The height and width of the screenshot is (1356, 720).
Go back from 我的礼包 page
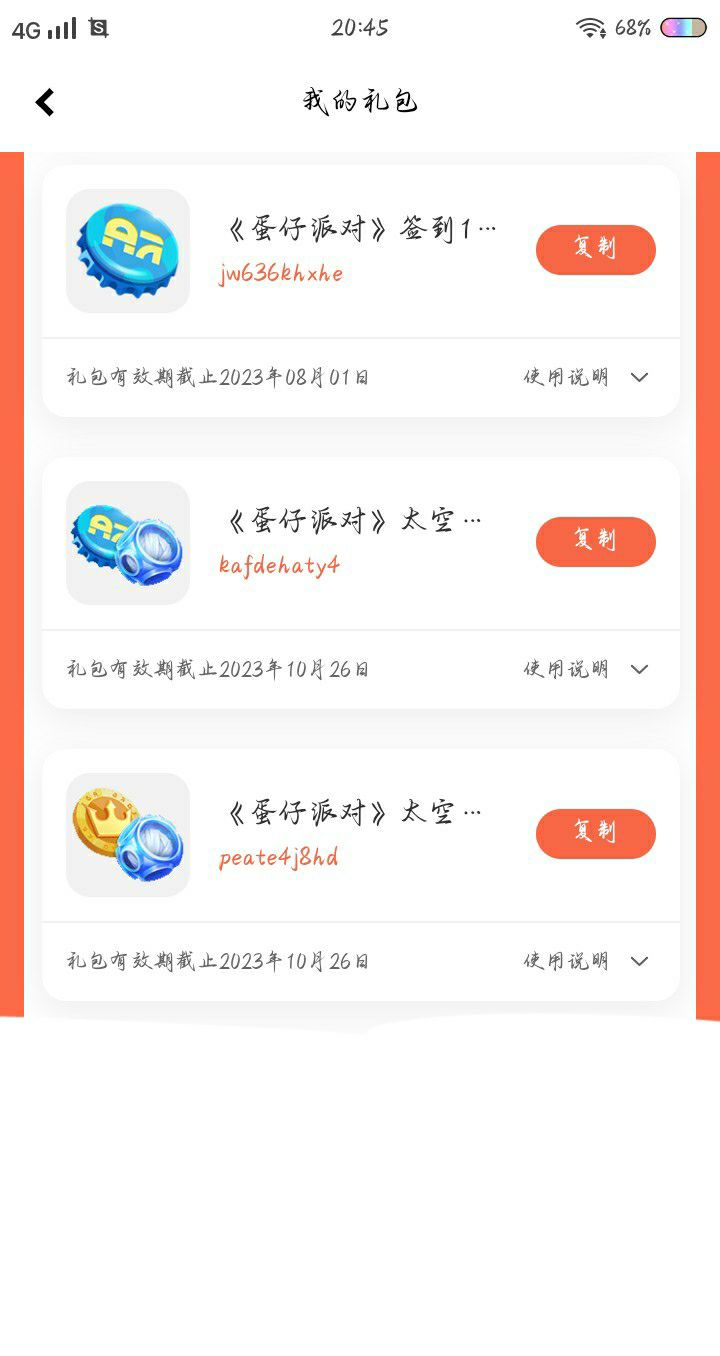tap(45, 102)
